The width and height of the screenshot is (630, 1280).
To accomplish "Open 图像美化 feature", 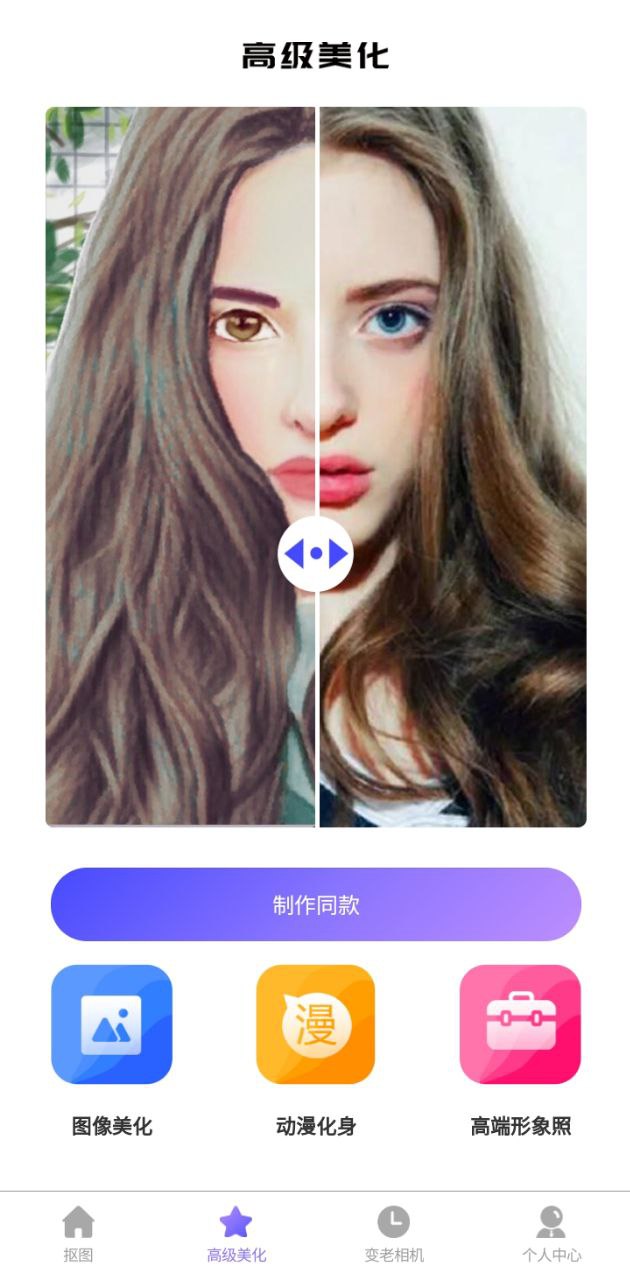I will (112, 1025).
